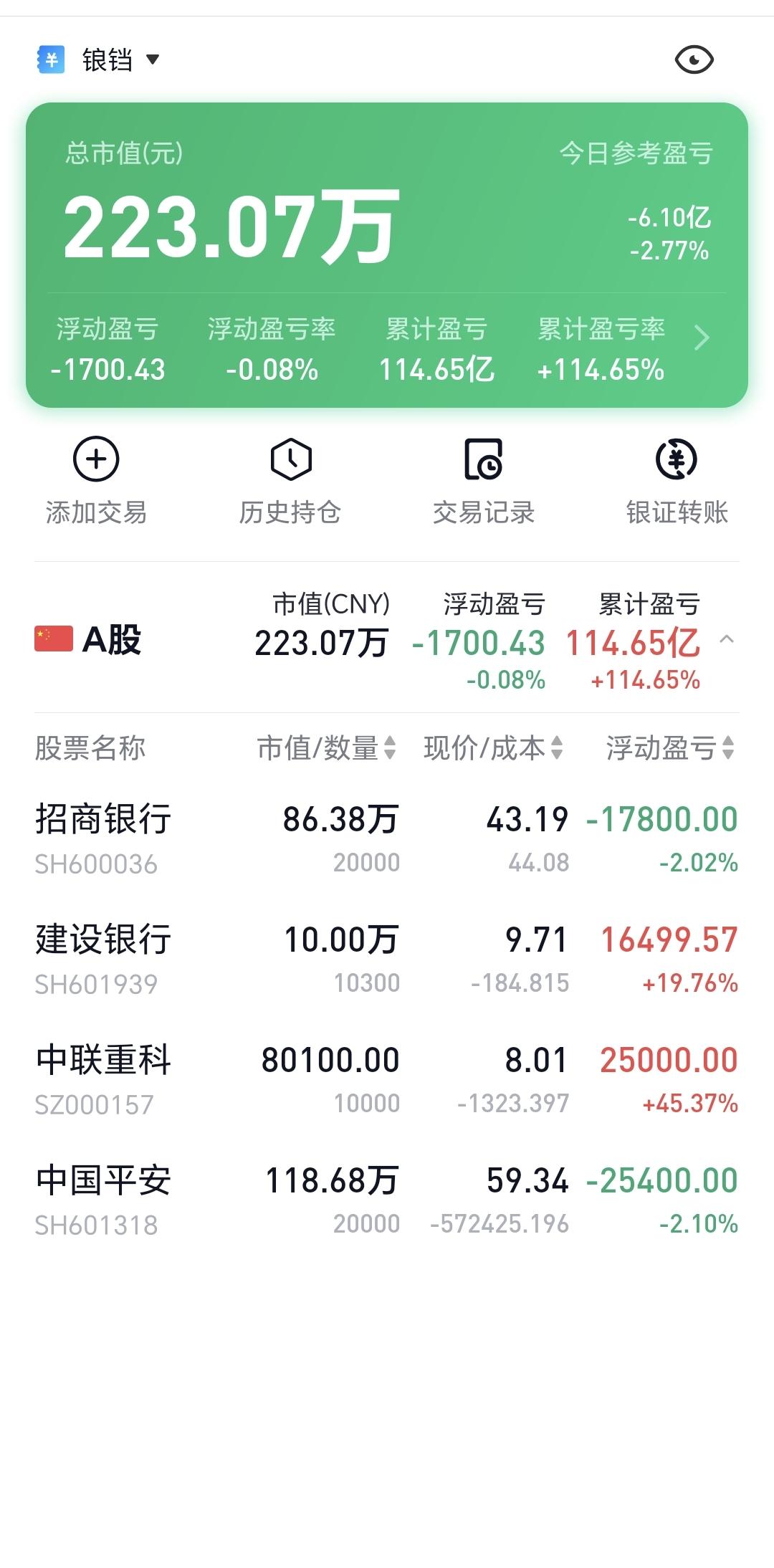Screen dimensions: 774x1568
Task: Open 历史持仓 via the clock icon
Action: pos(290,461)
